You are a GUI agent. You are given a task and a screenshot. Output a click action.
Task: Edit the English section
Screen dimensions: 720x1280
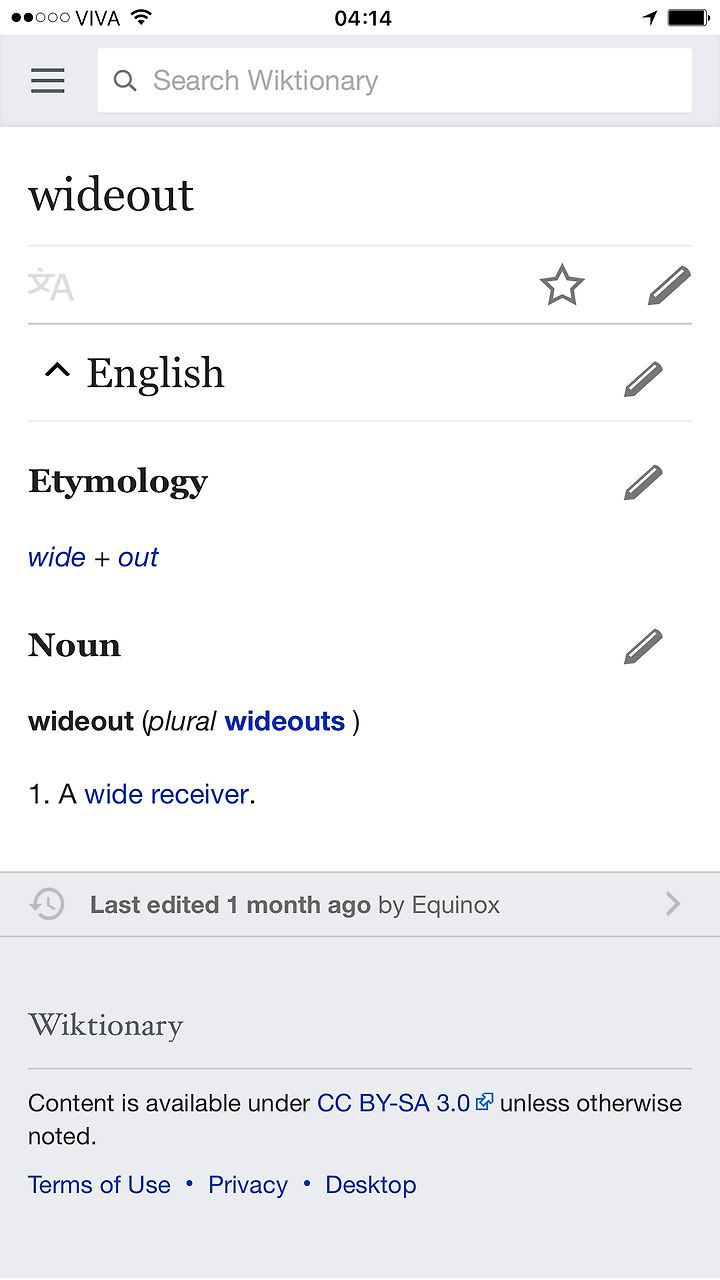[x=643, y=379]
